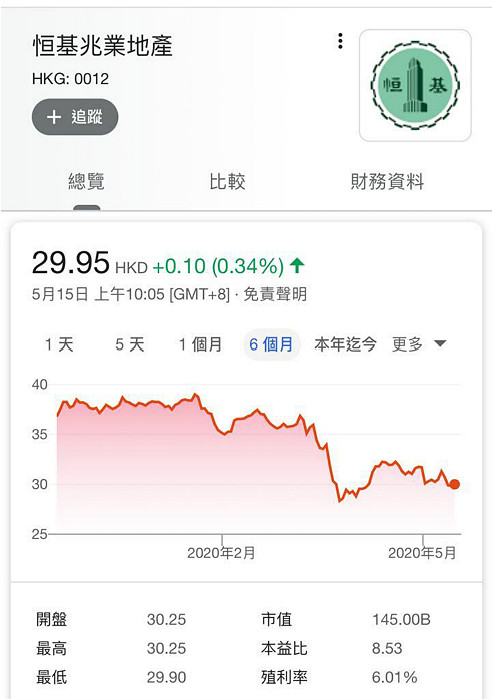Tap the 追蹤 follow button
The height and width of the screenshot is (700, 493).
(75, 117)
